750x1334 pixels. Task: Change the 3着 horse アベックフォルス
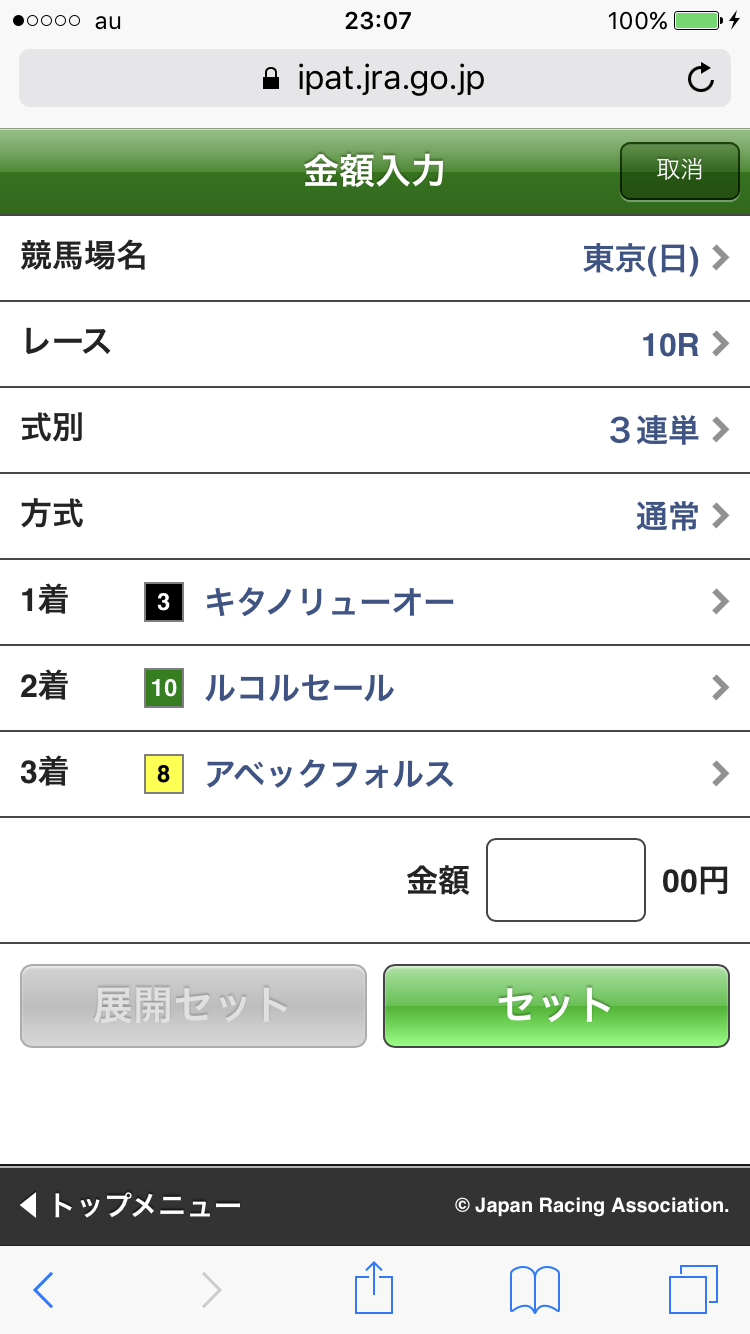click(x=375, y=774)
